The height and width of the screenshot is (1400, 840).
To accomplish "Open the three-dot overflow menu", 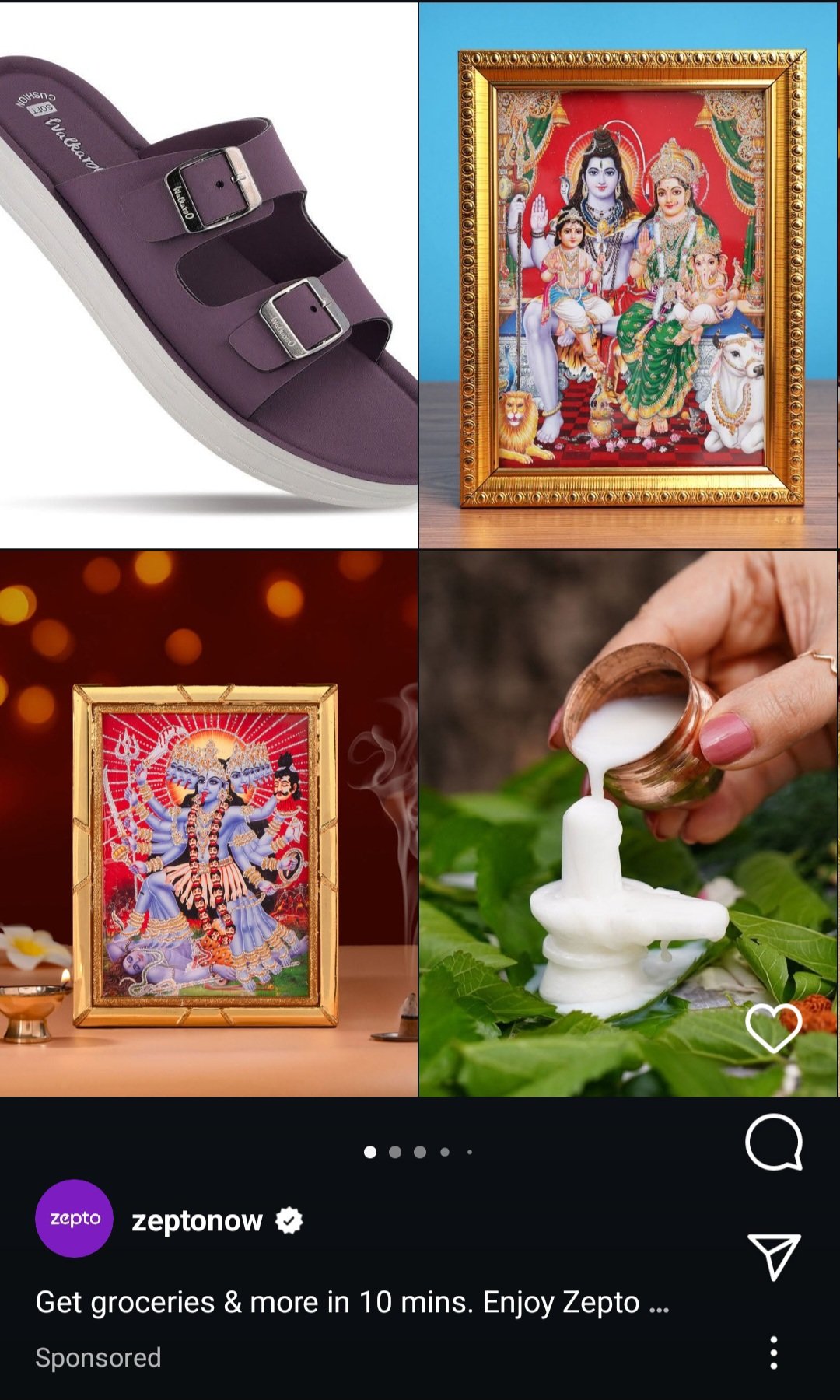I will (773, 1353).
